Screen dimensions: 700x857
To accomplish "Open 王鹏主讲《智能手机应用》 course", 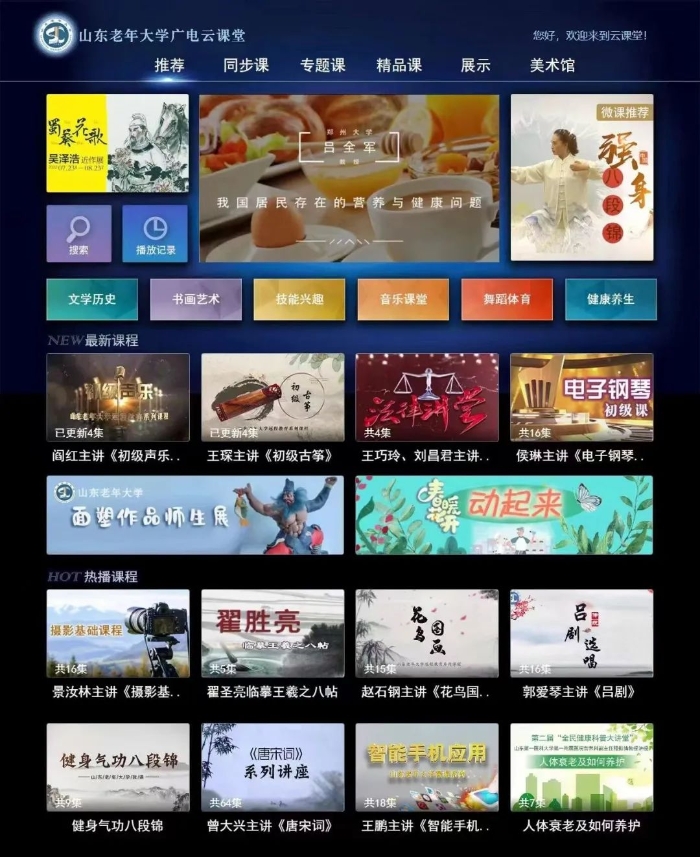I will 427,768.
